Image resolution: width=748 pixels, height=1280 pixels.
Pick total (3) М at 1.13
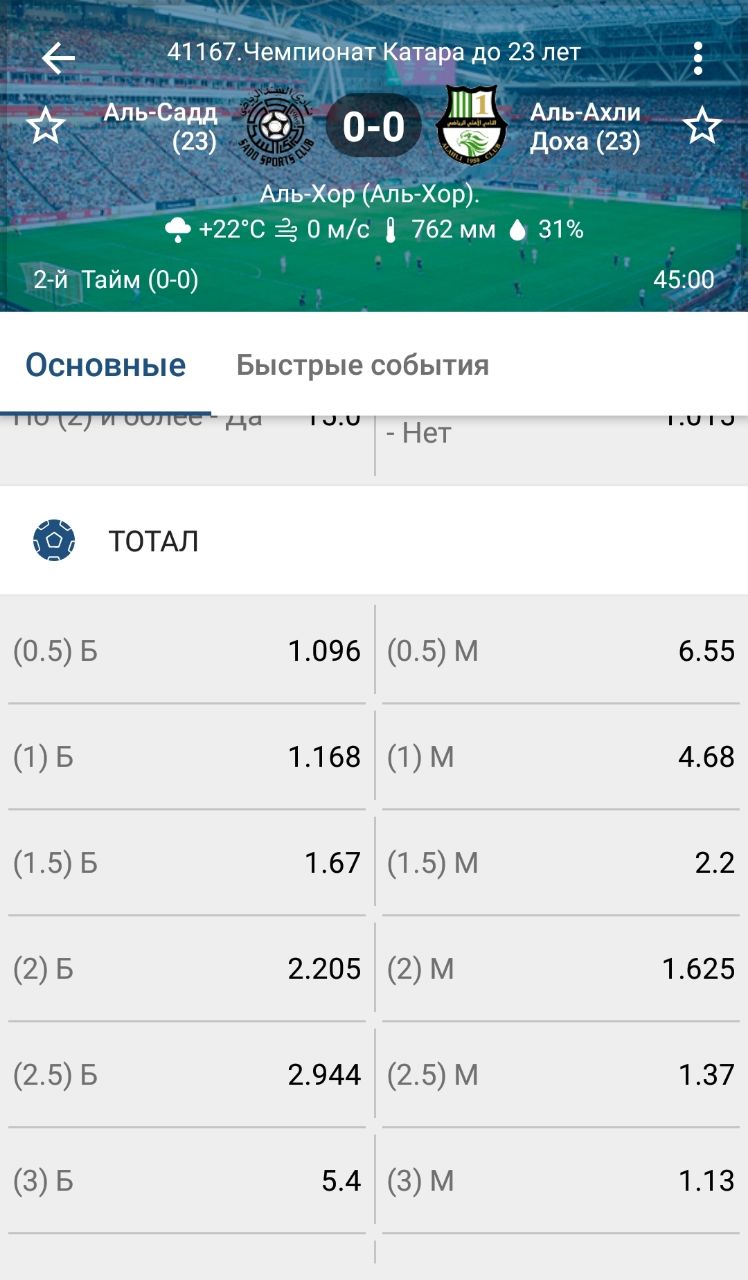pos(561,1181)
